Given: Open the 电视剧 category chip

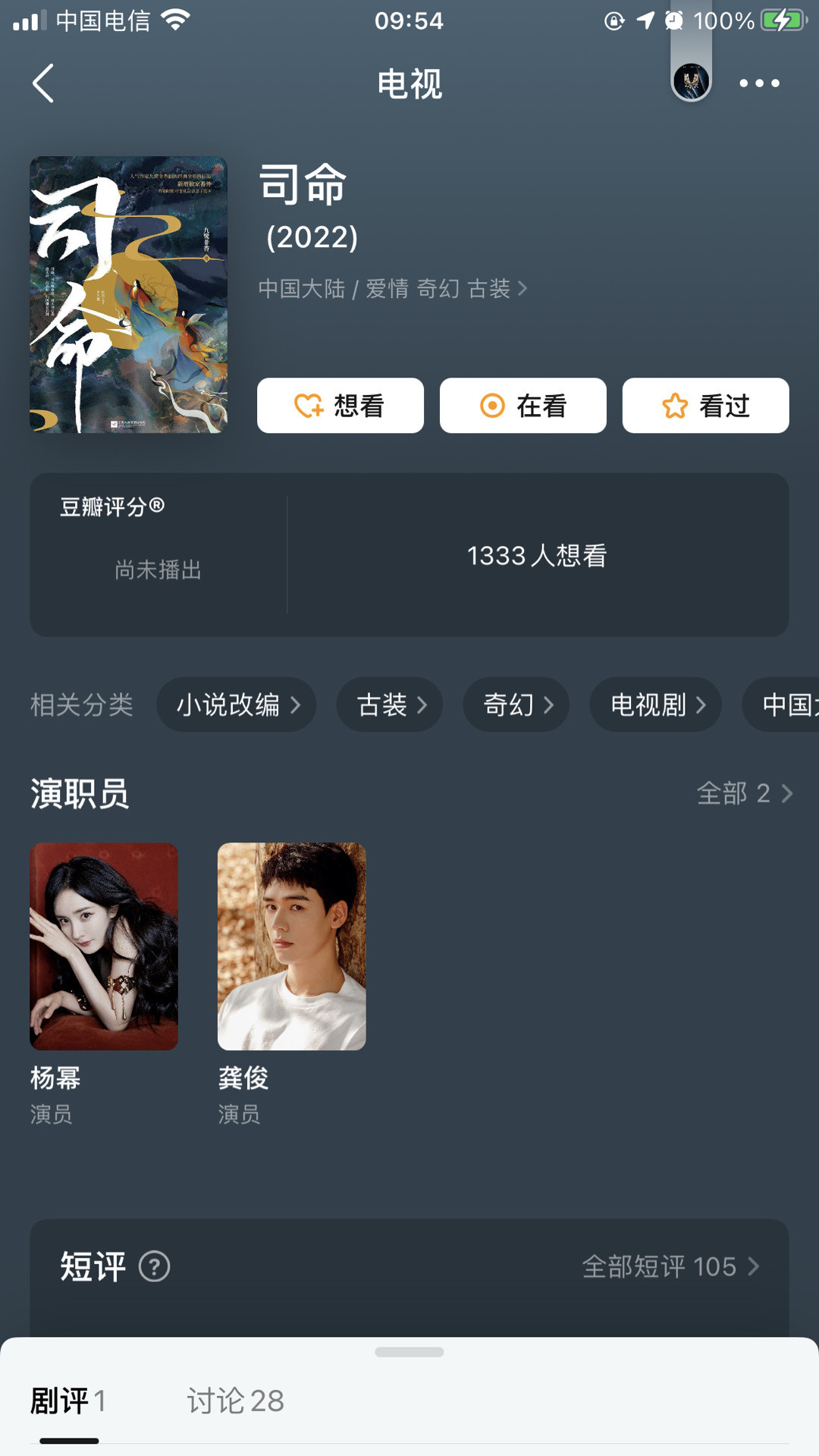Looking at the screenshot, I should coord(656,704).
